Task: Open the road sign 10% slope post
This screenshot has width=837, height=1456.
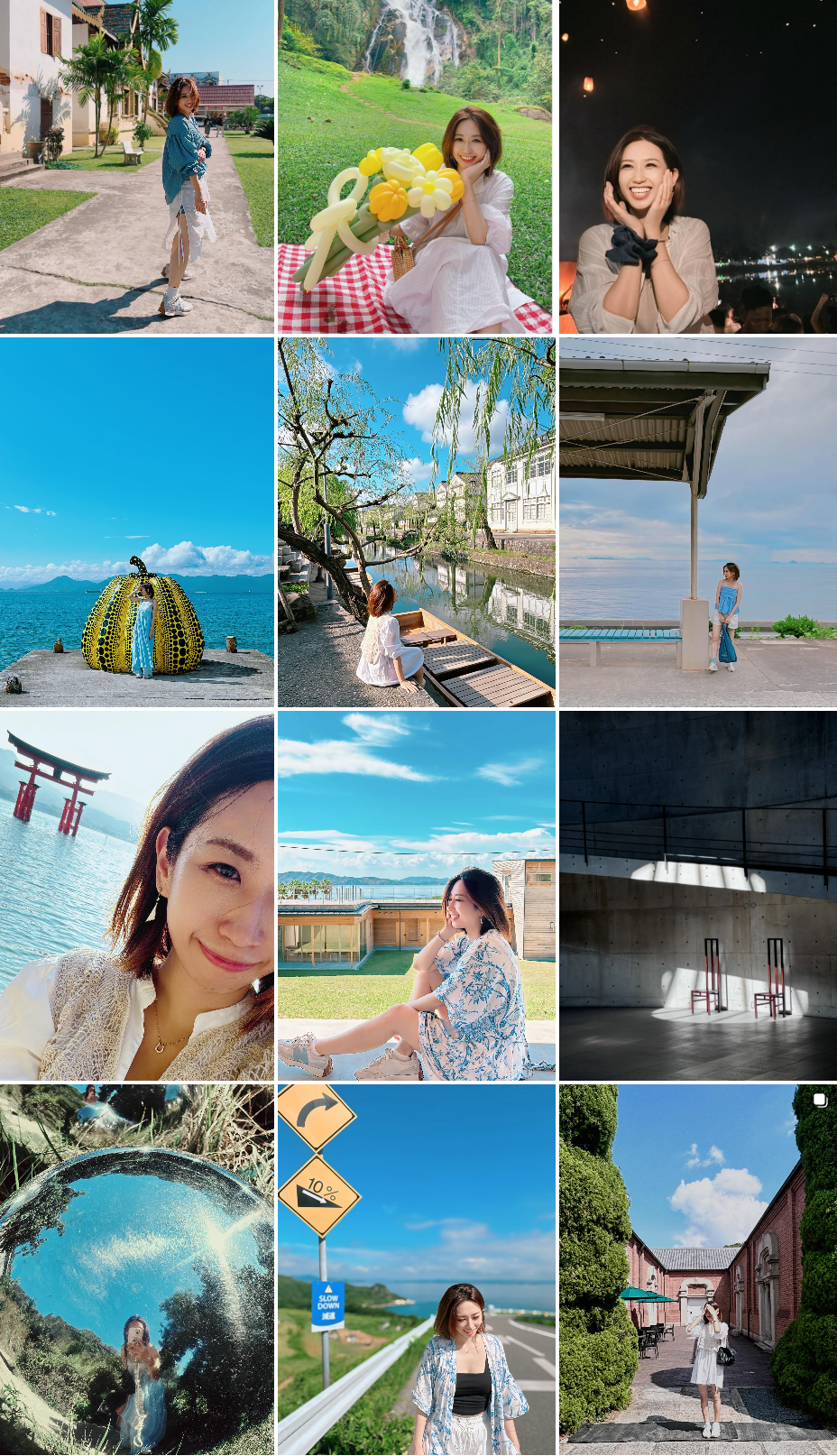Action: tap(416, 1268)
